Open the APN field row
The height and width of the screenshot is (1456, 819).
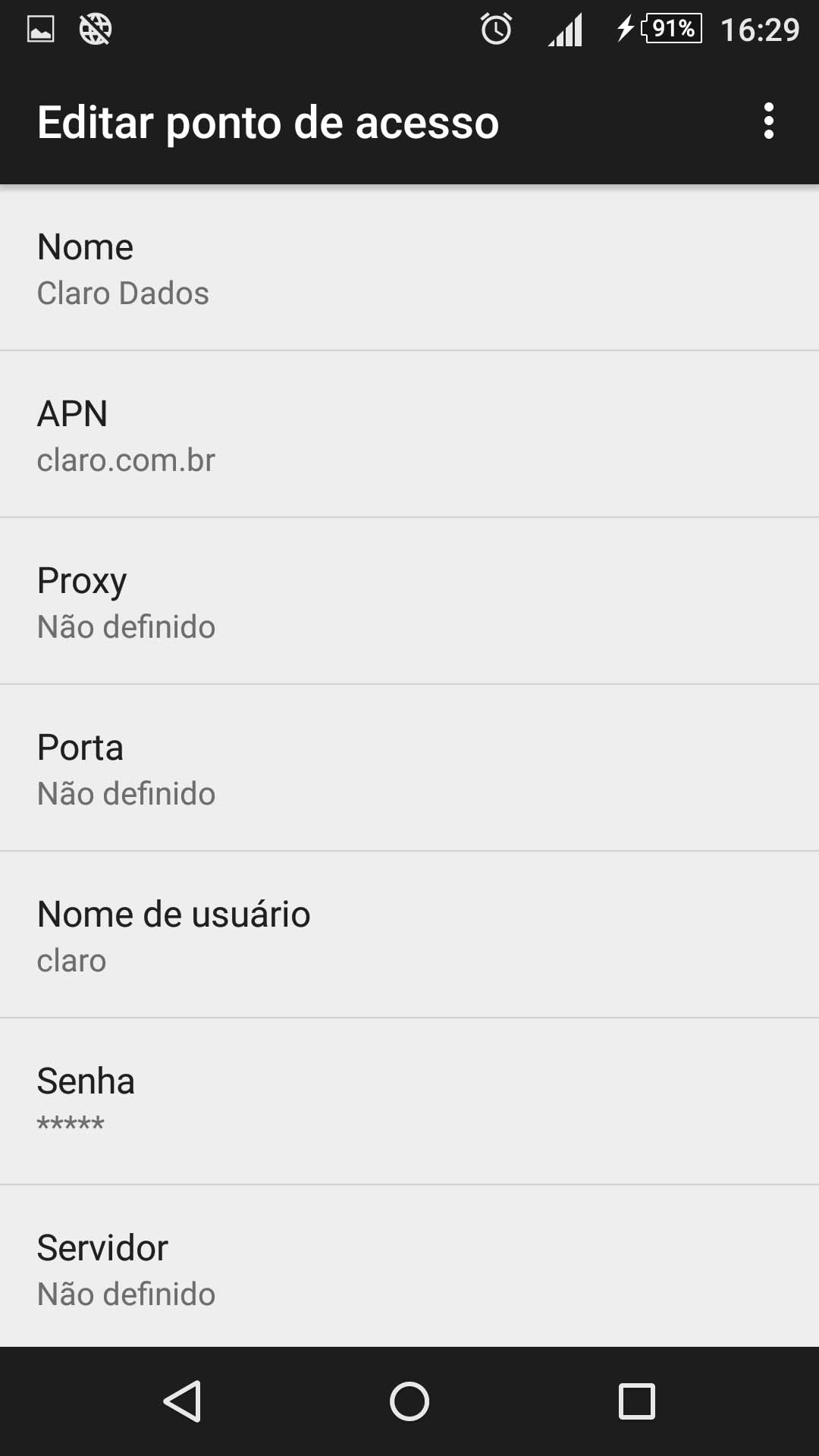click(409, 436)
